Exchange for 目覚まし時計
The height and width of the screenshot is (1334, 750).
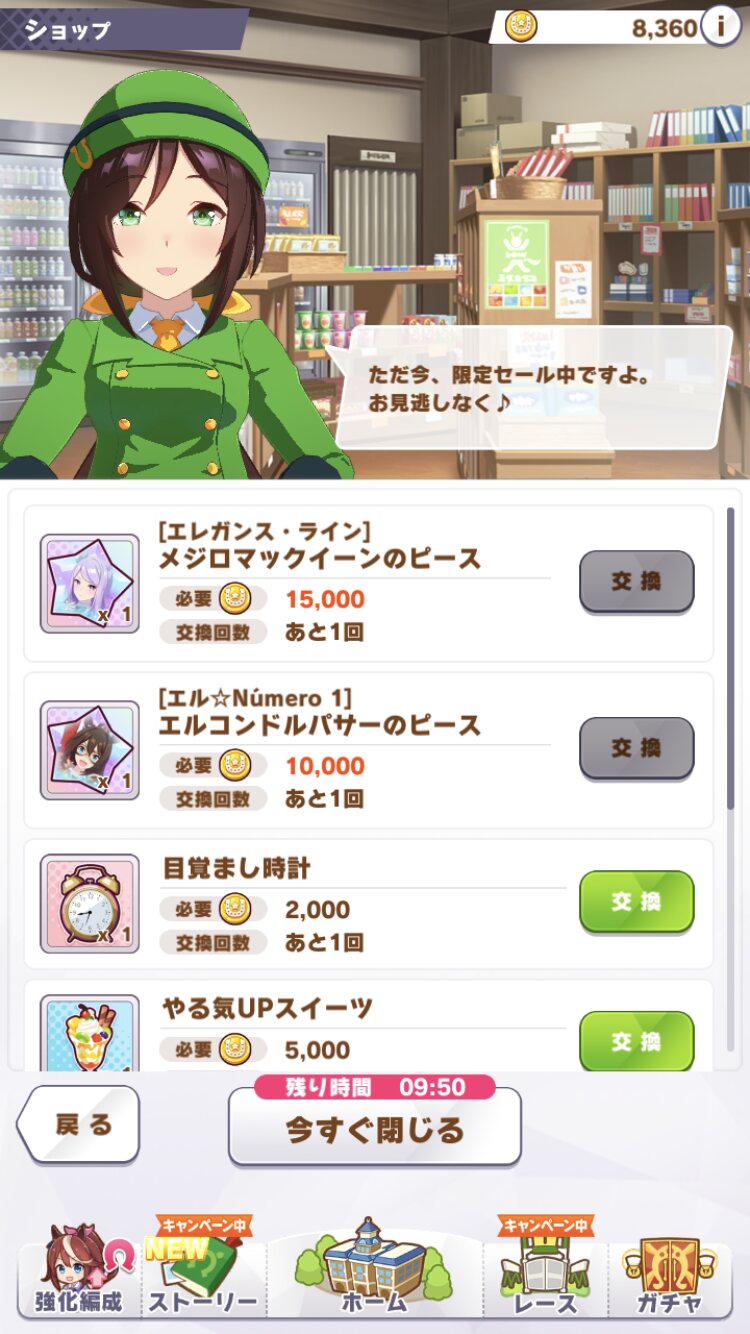(636, 901)
